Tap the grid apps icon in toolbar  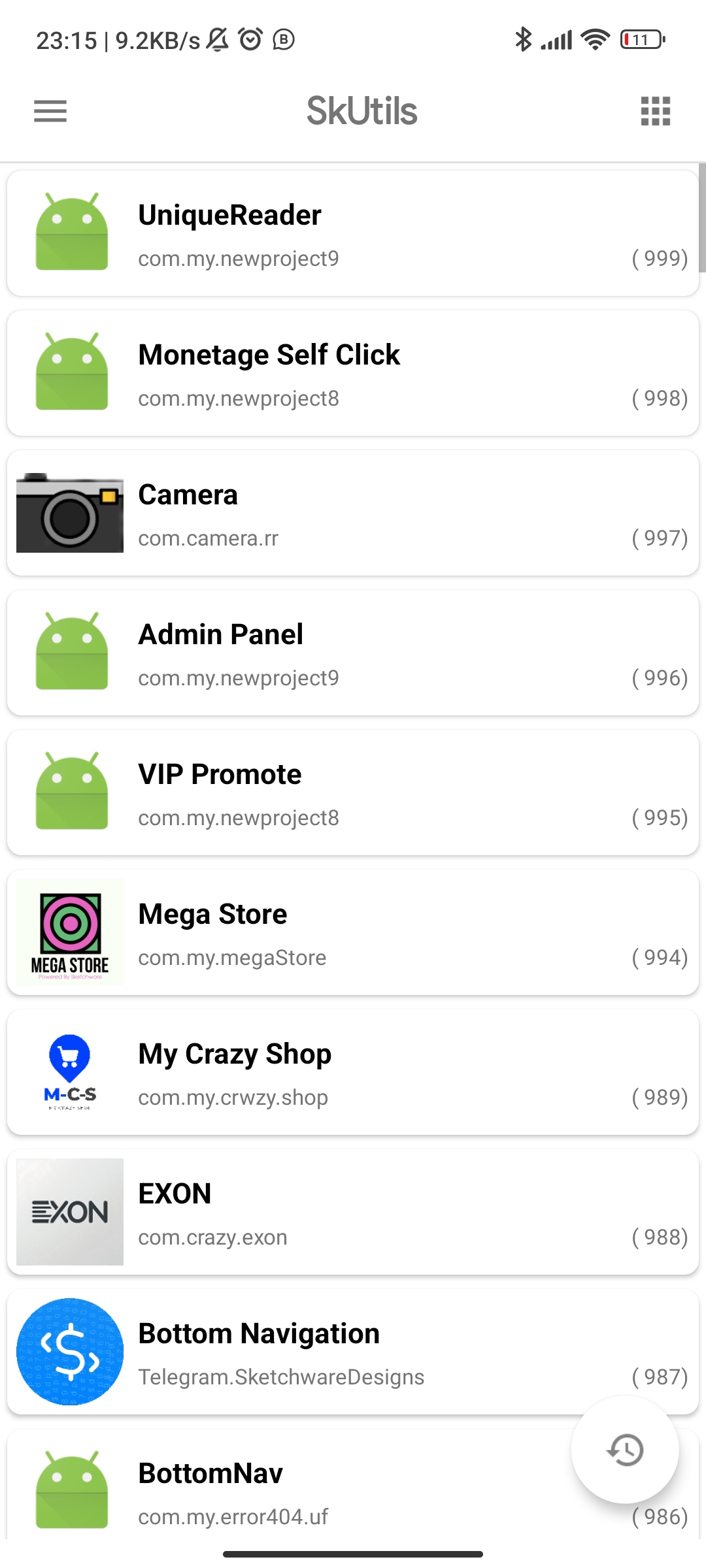click(x=655, y=111)
